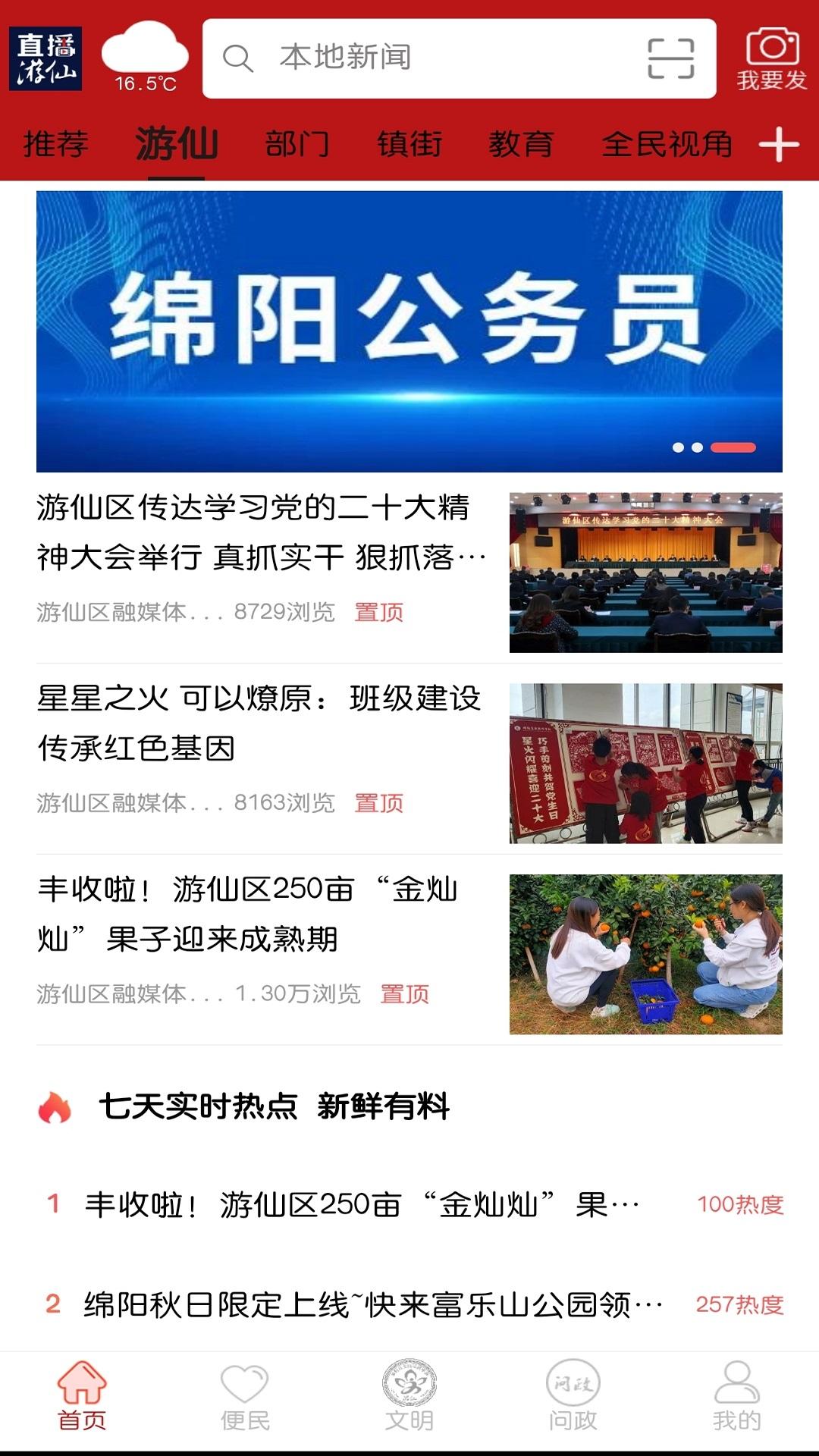
Task: Open the pinned 置顶 harvest article label
Action: [406, 992]
